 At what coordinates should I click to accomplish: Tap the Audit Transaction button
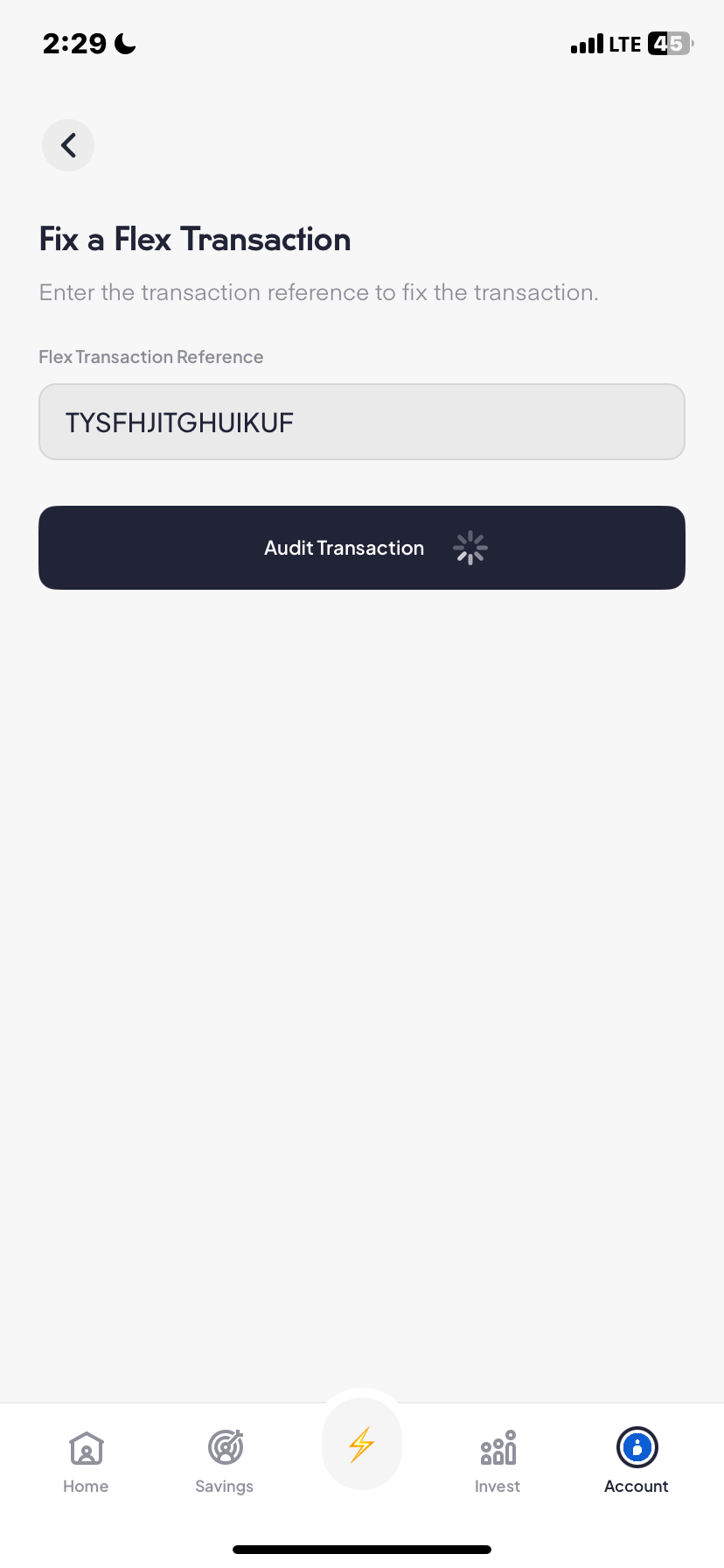[x=361, y=548]
